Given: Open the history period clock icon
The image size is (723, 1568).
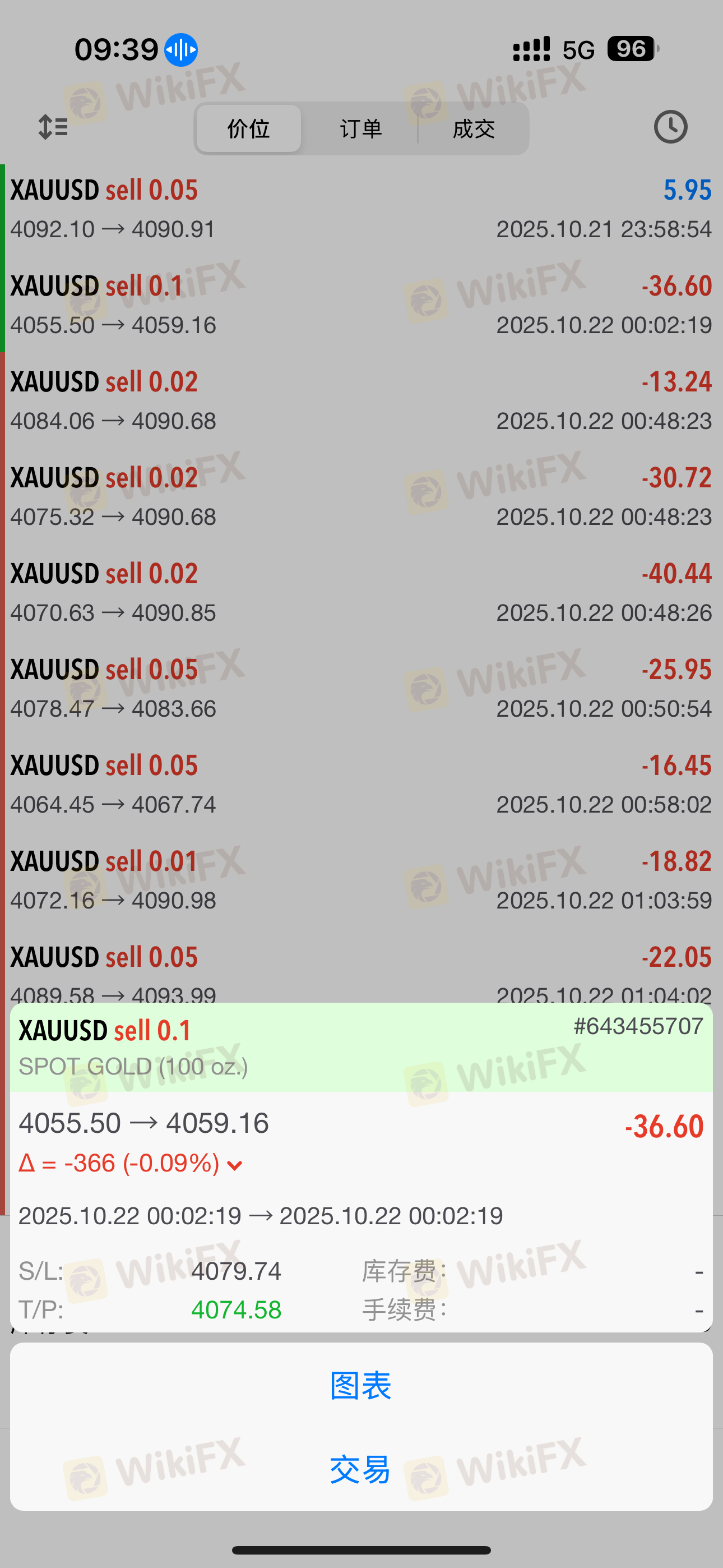Looking at the screenshot, I should click(x=670, y=127).
